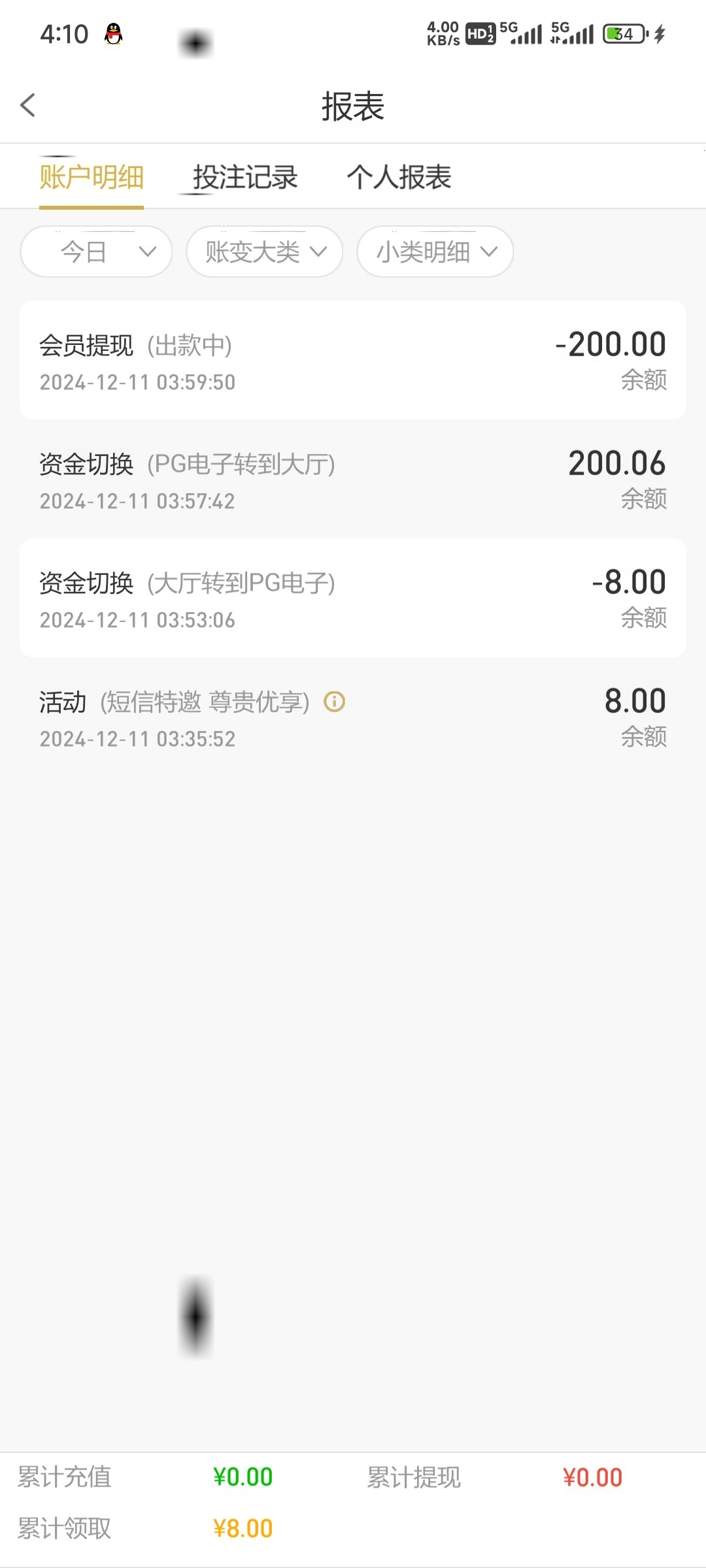Switch to the 投注记录 tab

[x=245, y=177]
